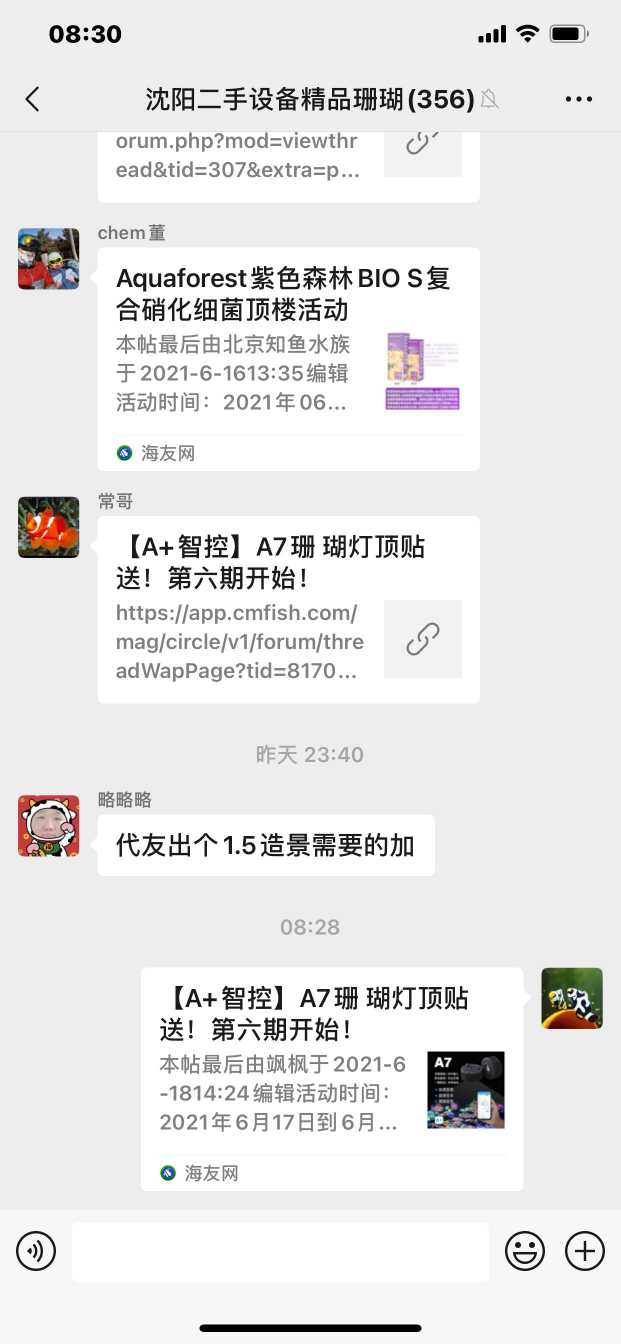Image resolution: width=621 pixels, height=1344 pixels.
Task: Open the plus attachment menu
Action: point(585,1251)
